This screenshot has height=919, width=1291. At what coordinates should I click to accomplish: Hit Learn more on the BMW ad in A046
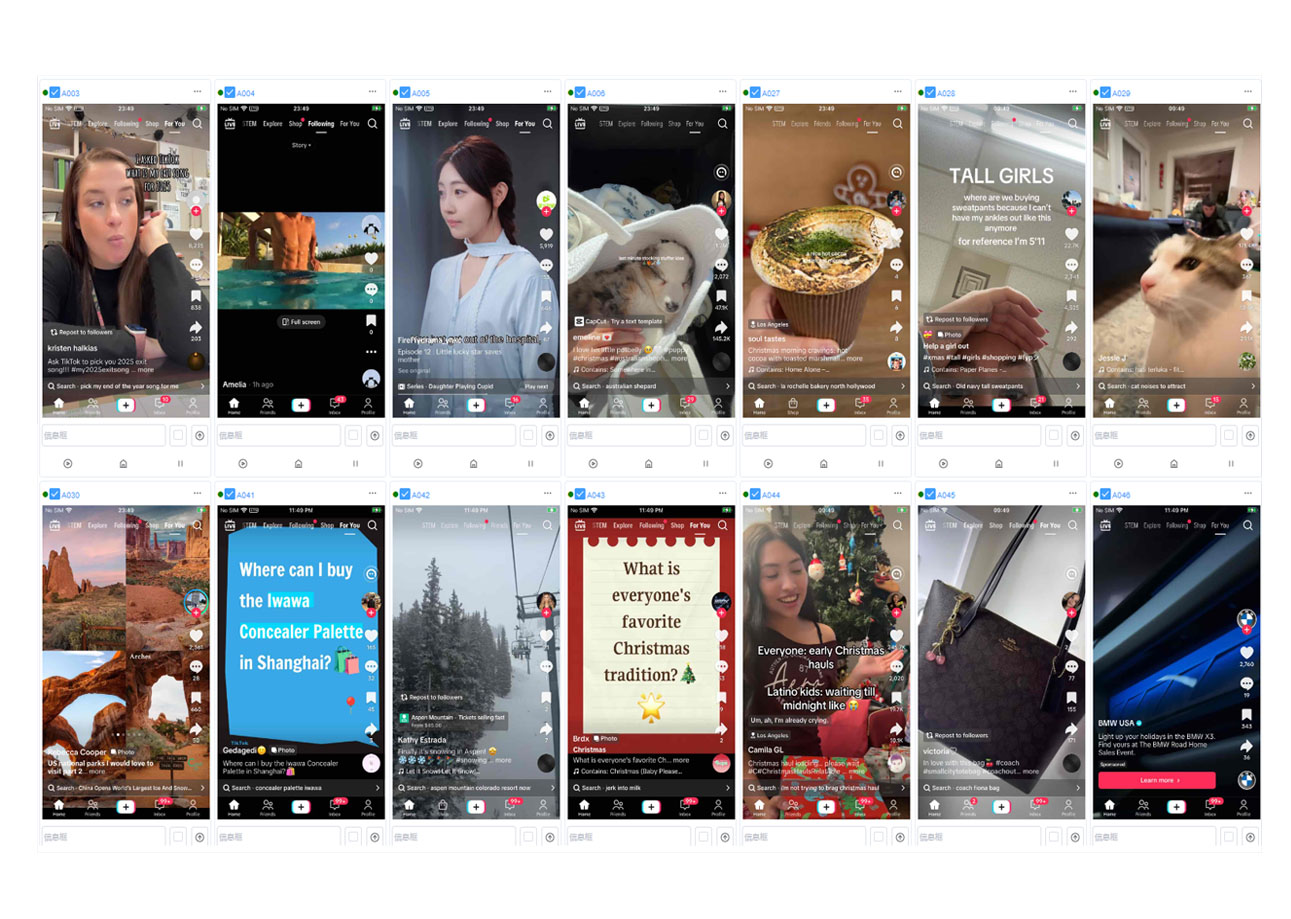coord(1156,780)
